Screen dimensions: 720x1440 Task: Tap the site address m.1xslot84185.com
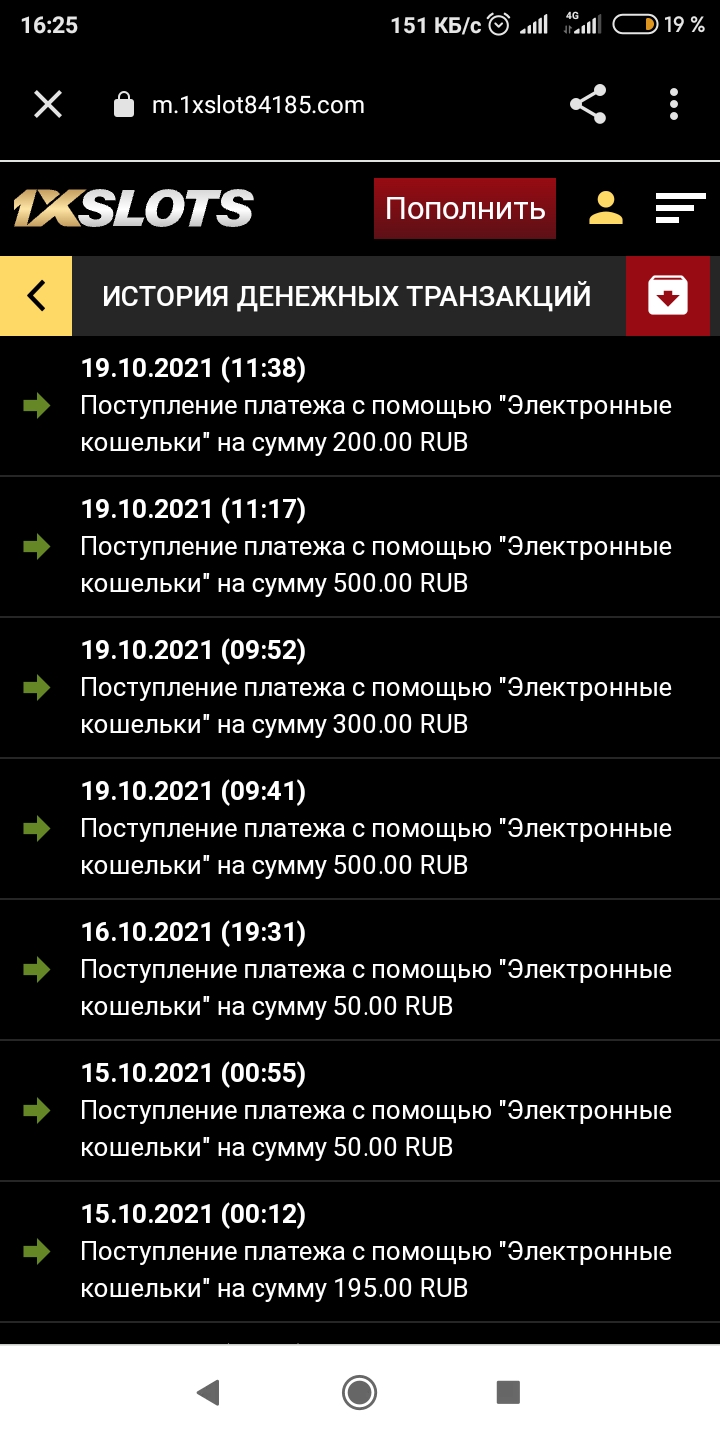click(258, 105)
